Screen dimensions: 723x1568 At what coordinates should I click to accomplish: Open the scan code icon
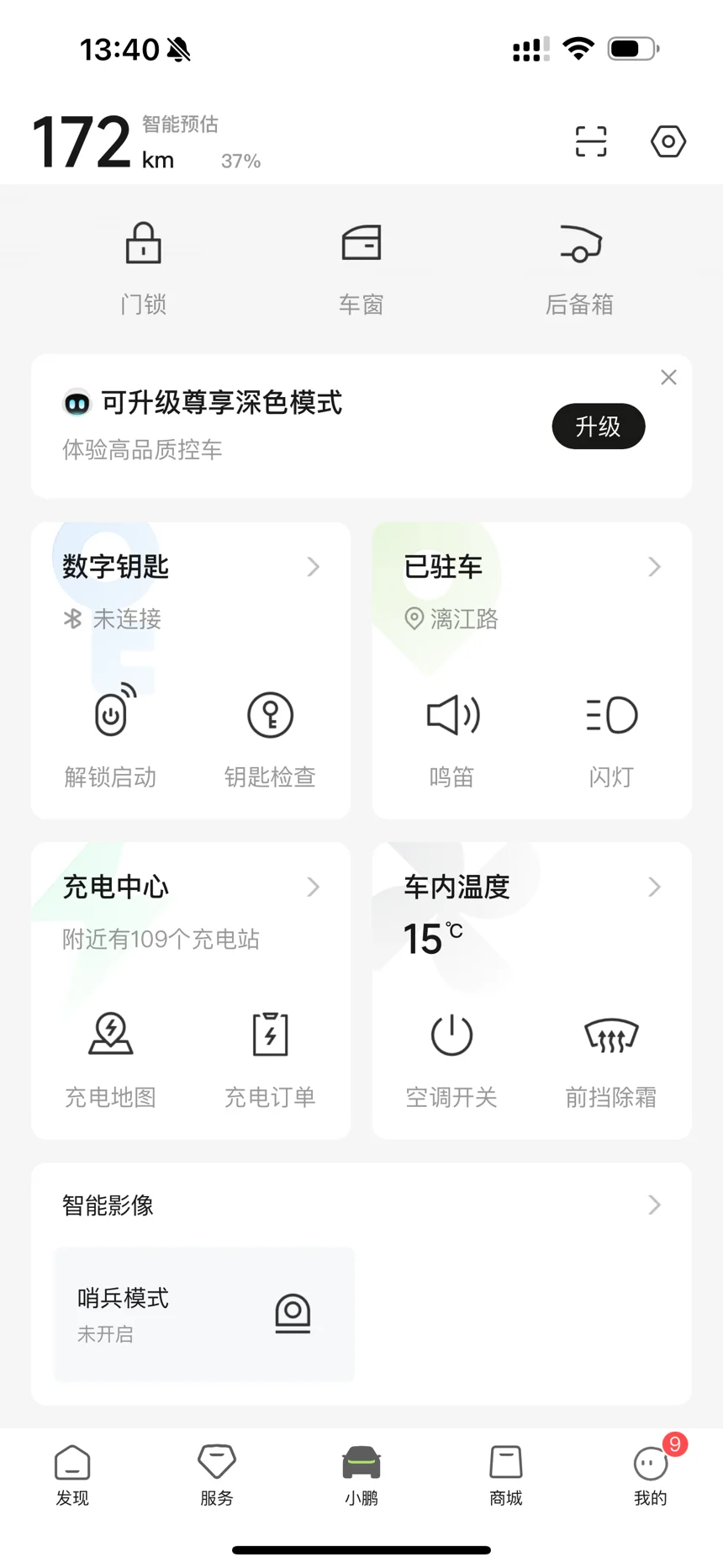pyautogui.click(x=591, y=141)
